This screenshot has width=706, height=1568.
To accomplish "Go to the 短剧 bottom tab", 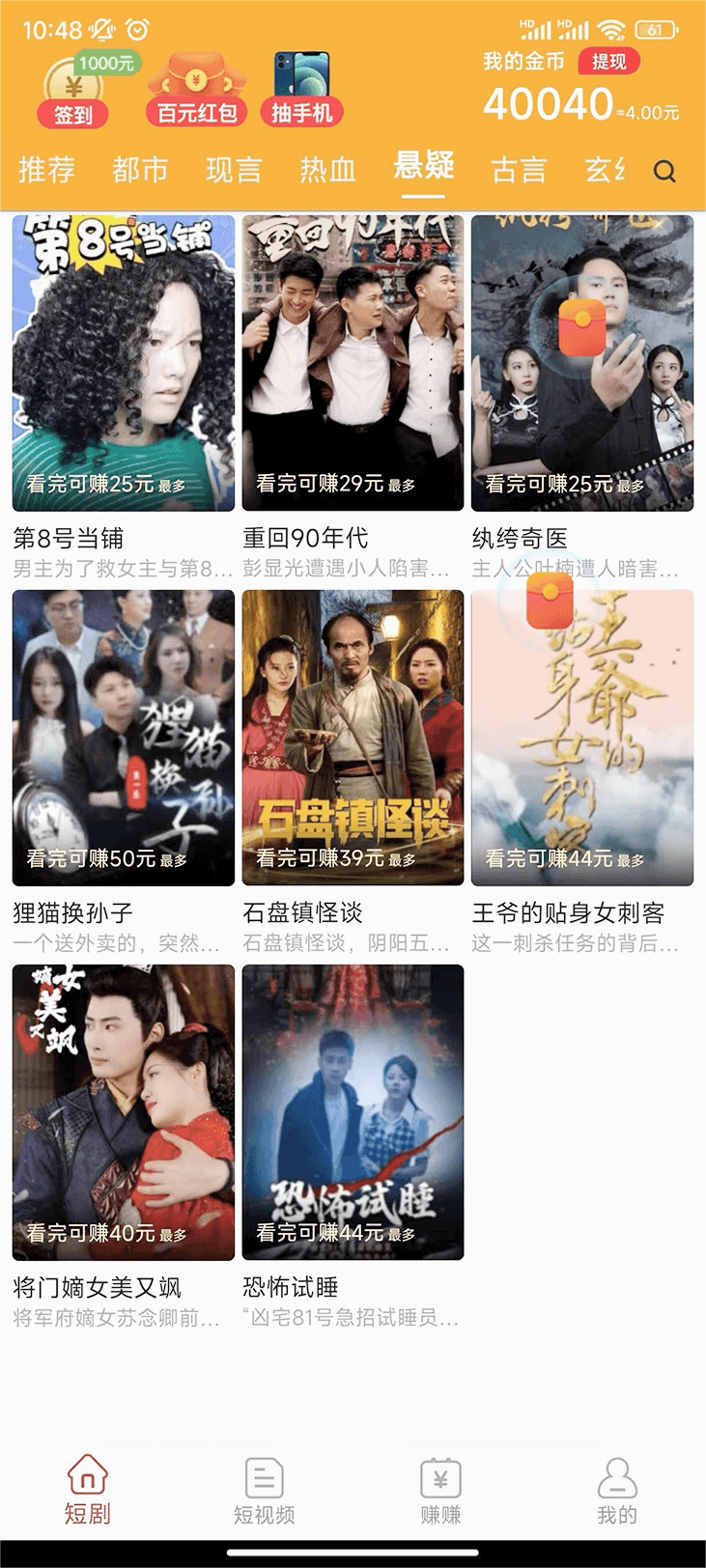I will pos(88,1491).
